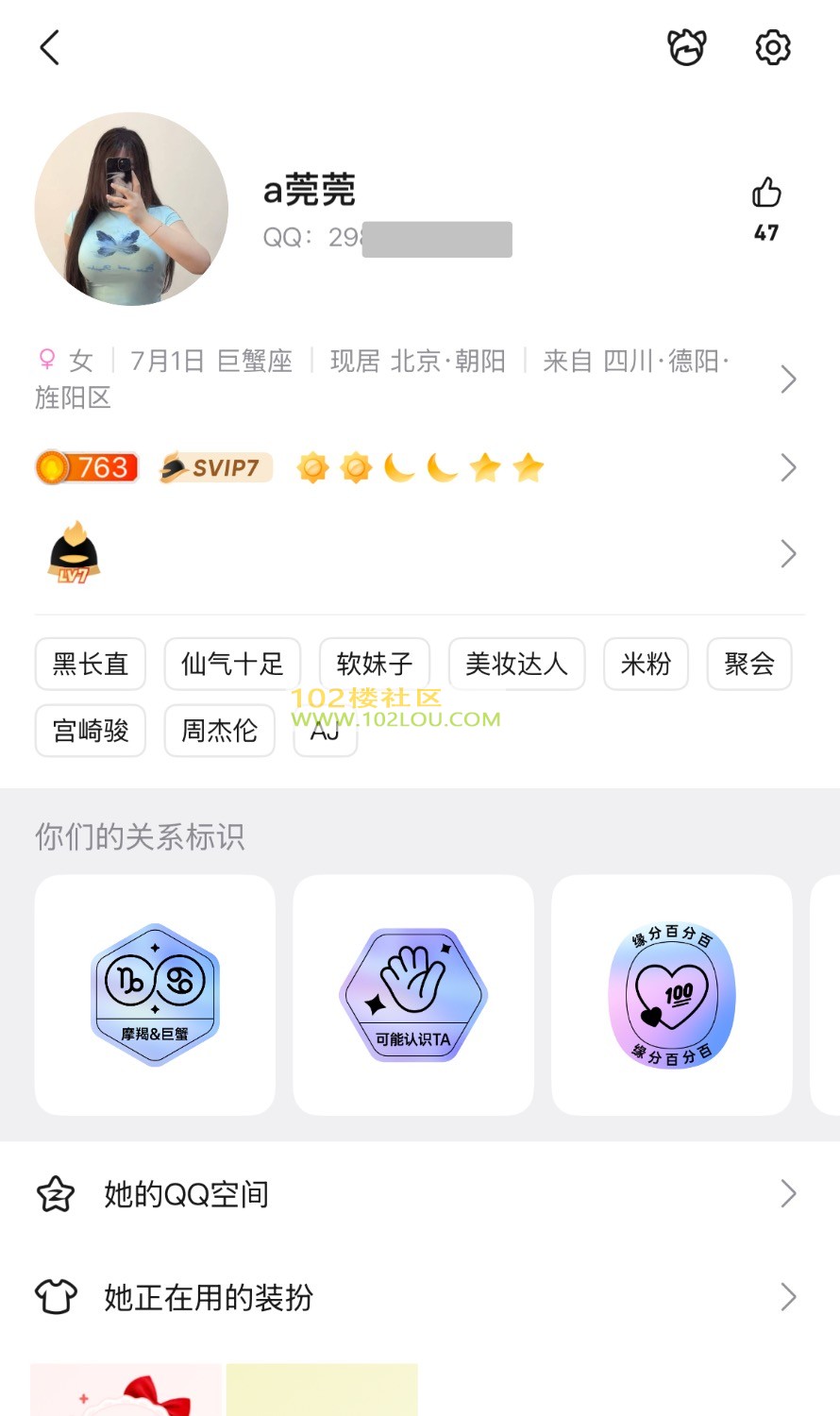Open the 米粉 tag
The width and height of the screenshot is (840, 1416).
click(x=646, y=665)
